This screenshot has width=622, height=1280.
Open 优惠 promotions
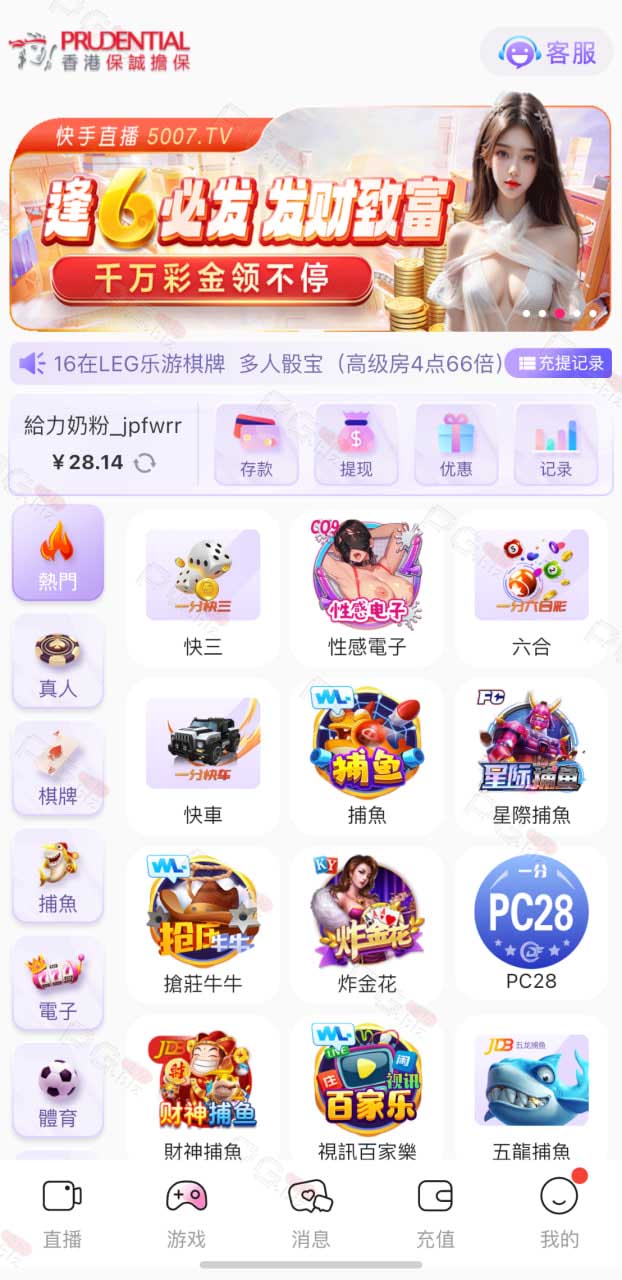tap(456, 444)
